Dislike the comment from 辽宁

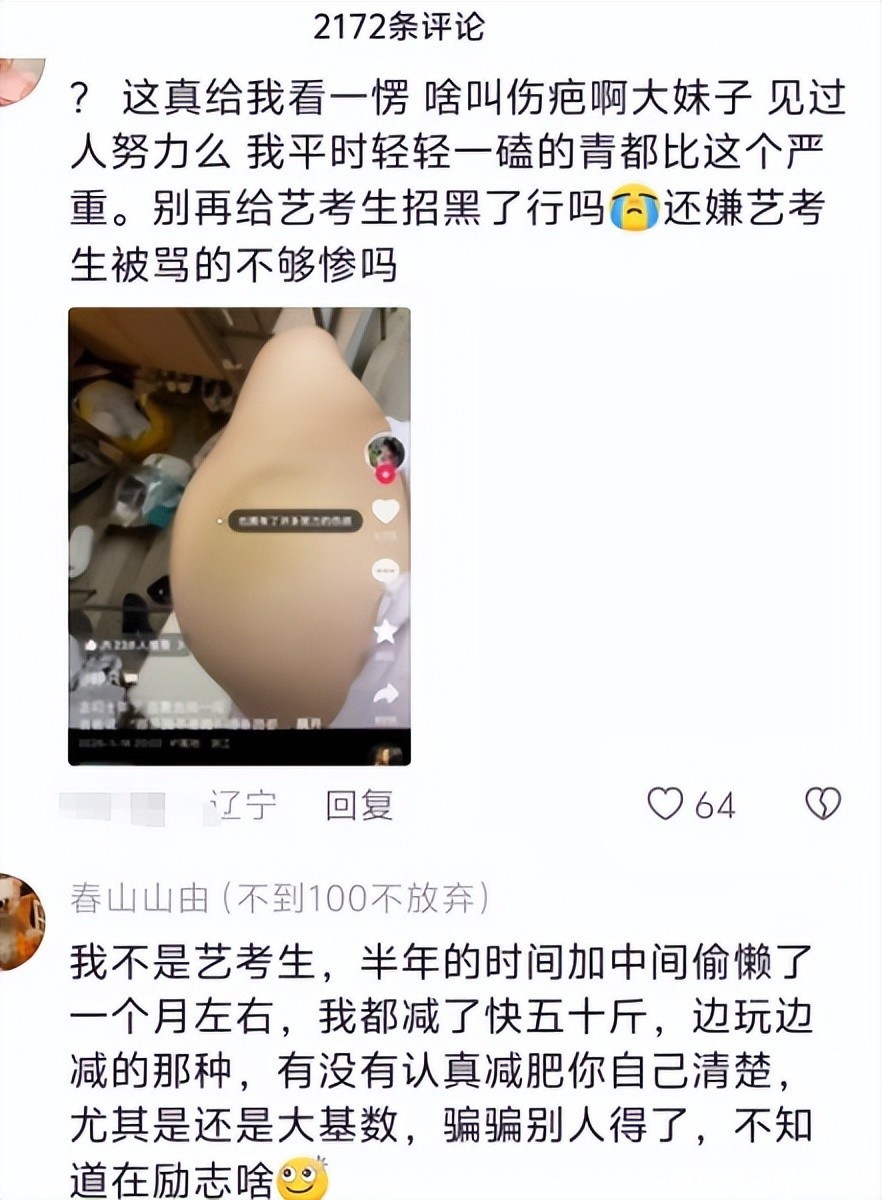[x=823, y=804]
